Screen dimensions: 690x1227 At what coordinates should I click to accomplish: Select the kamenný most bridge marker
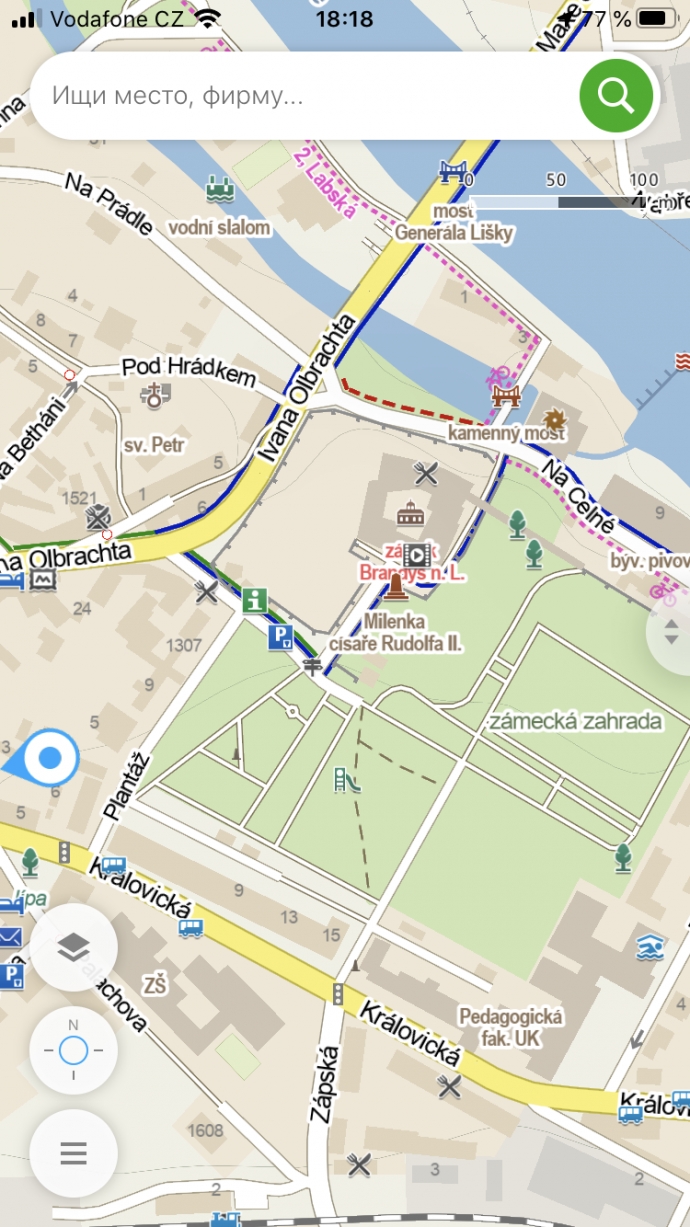click(506, 396)
